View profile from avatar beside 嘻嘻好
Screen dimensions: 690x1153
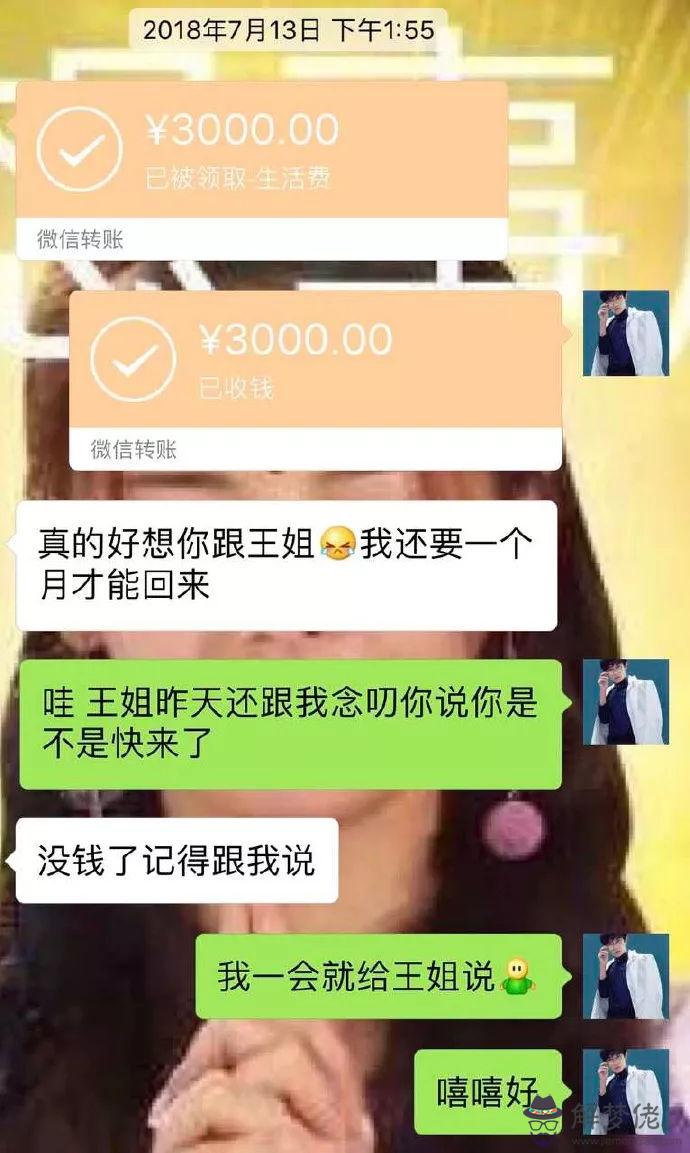[x=626, y=1091]
